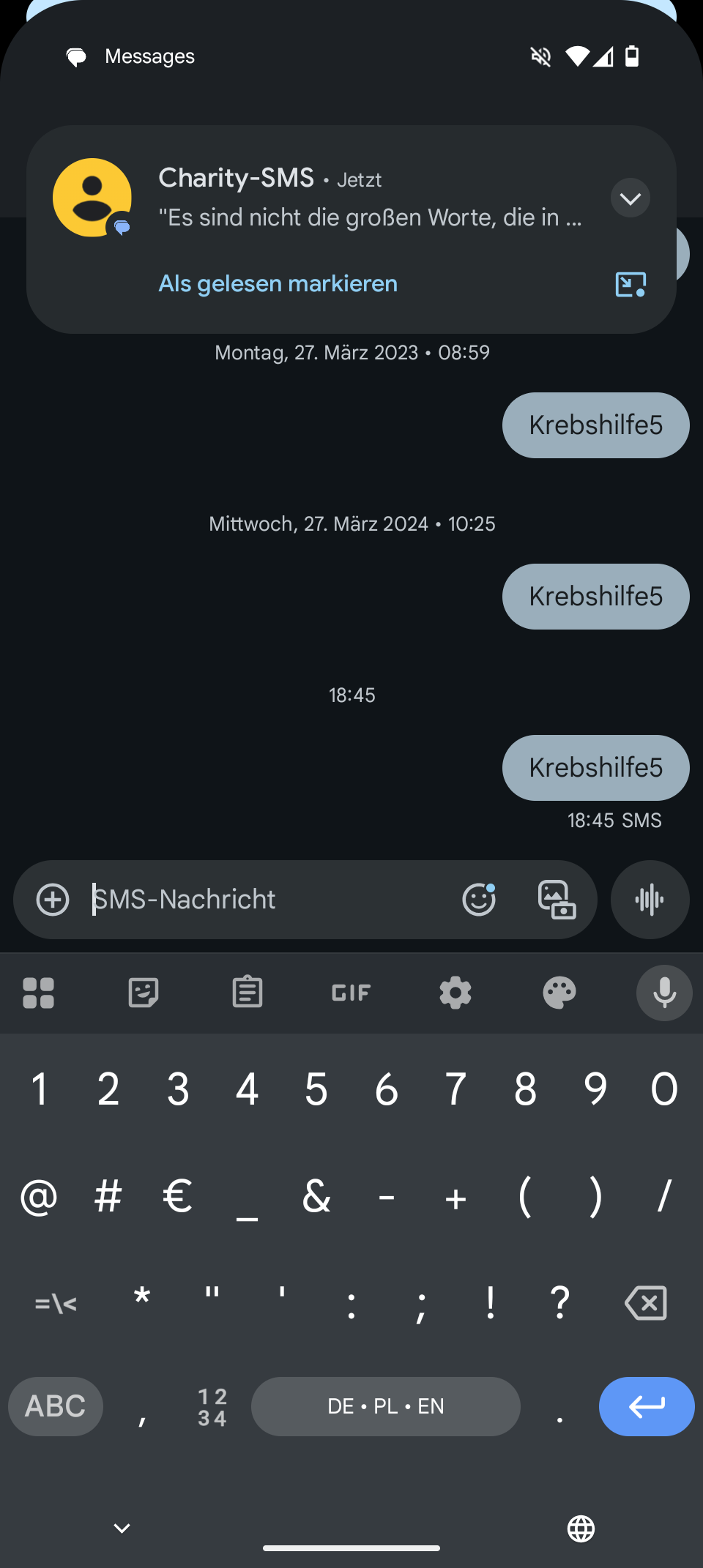Image resolution: width=703 pixels, height=1568 pixels.
Task: Switch keyboard to ABC letters
Action: click(56, 1406)
